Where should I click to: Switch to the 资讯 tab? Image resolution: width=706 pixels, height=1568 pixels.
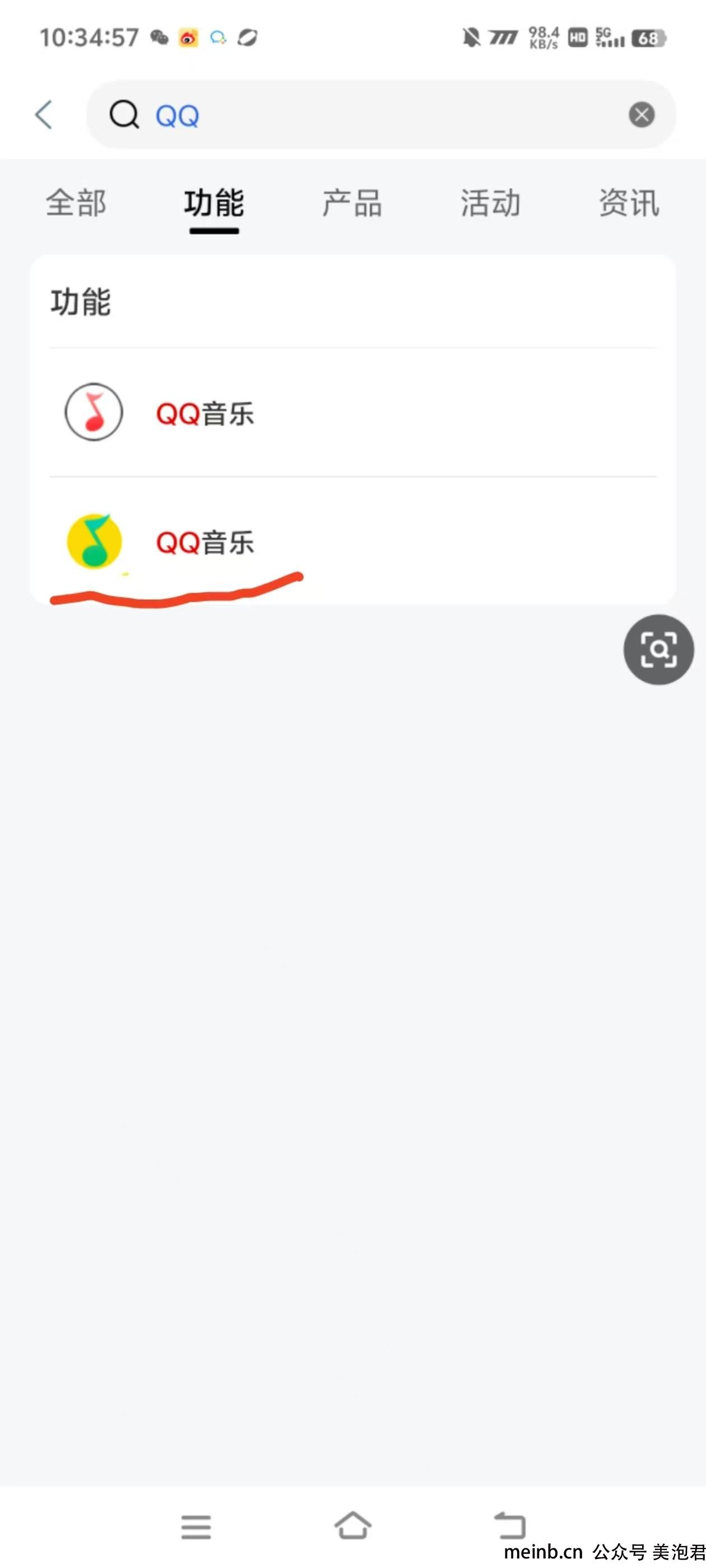click(x=629, y=203)
